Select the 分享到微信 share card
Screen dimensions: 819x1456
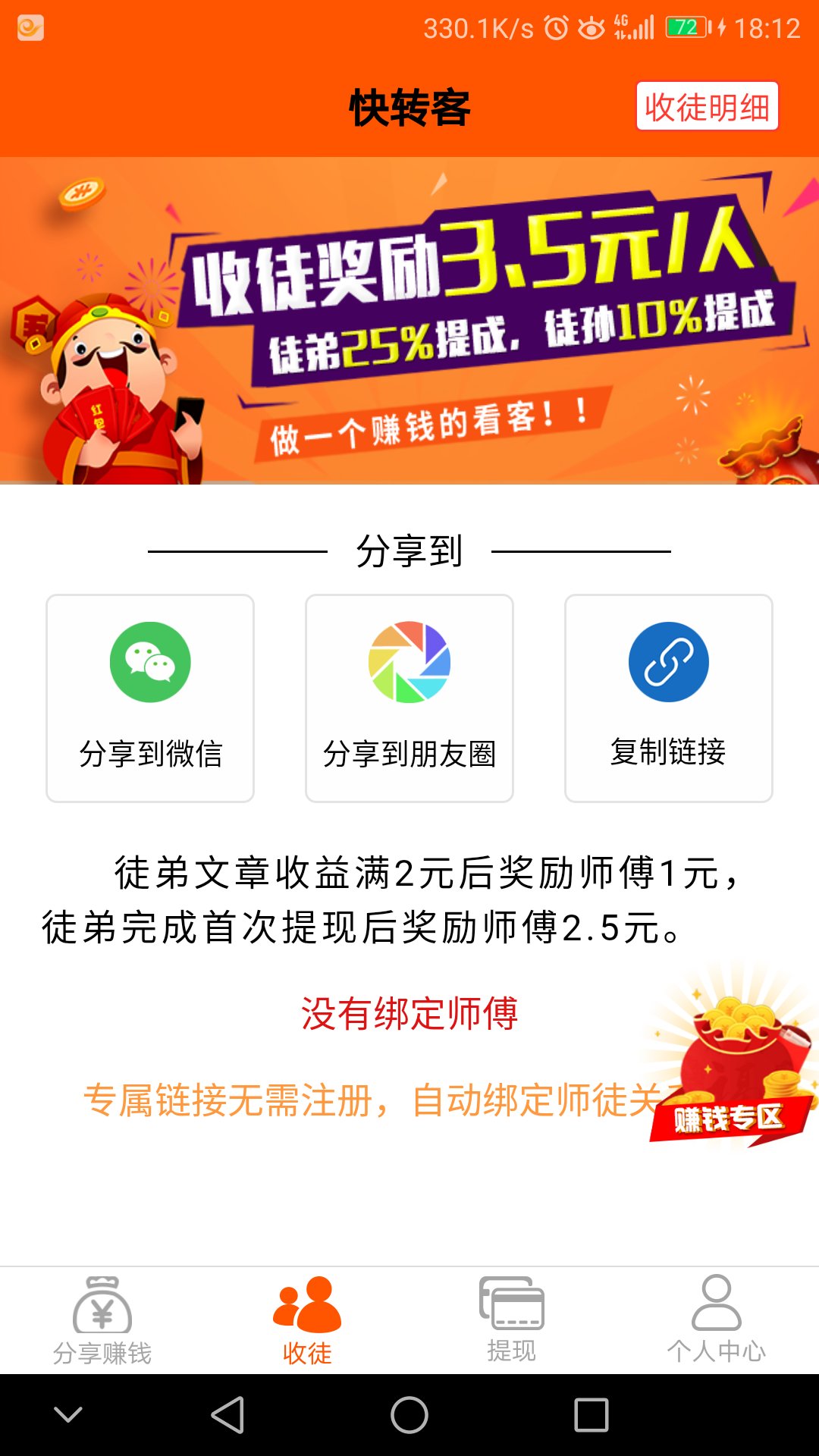point(149,698)
